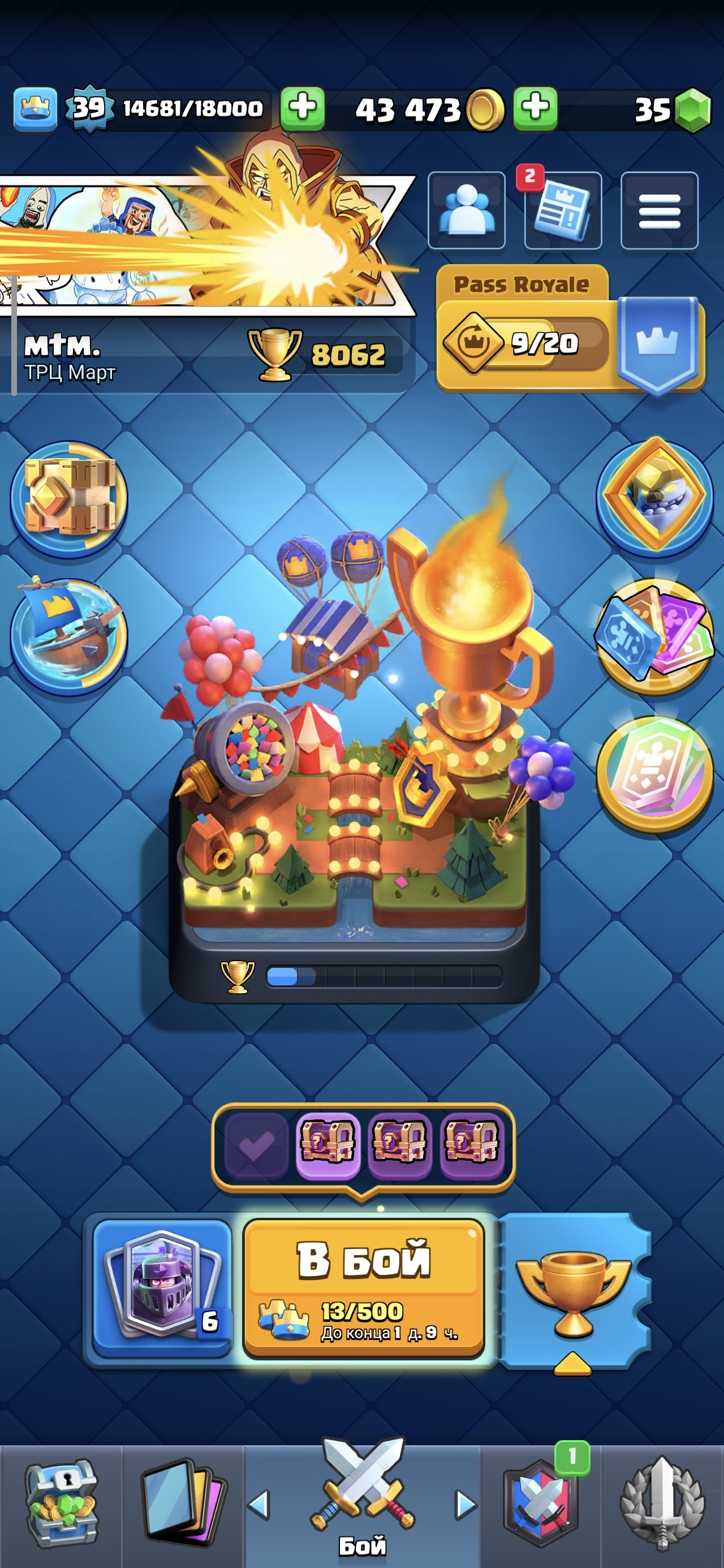Open the game mode selector trophy
The width and height of the screenshot is (724, 1568).
tap(572, 1290)
